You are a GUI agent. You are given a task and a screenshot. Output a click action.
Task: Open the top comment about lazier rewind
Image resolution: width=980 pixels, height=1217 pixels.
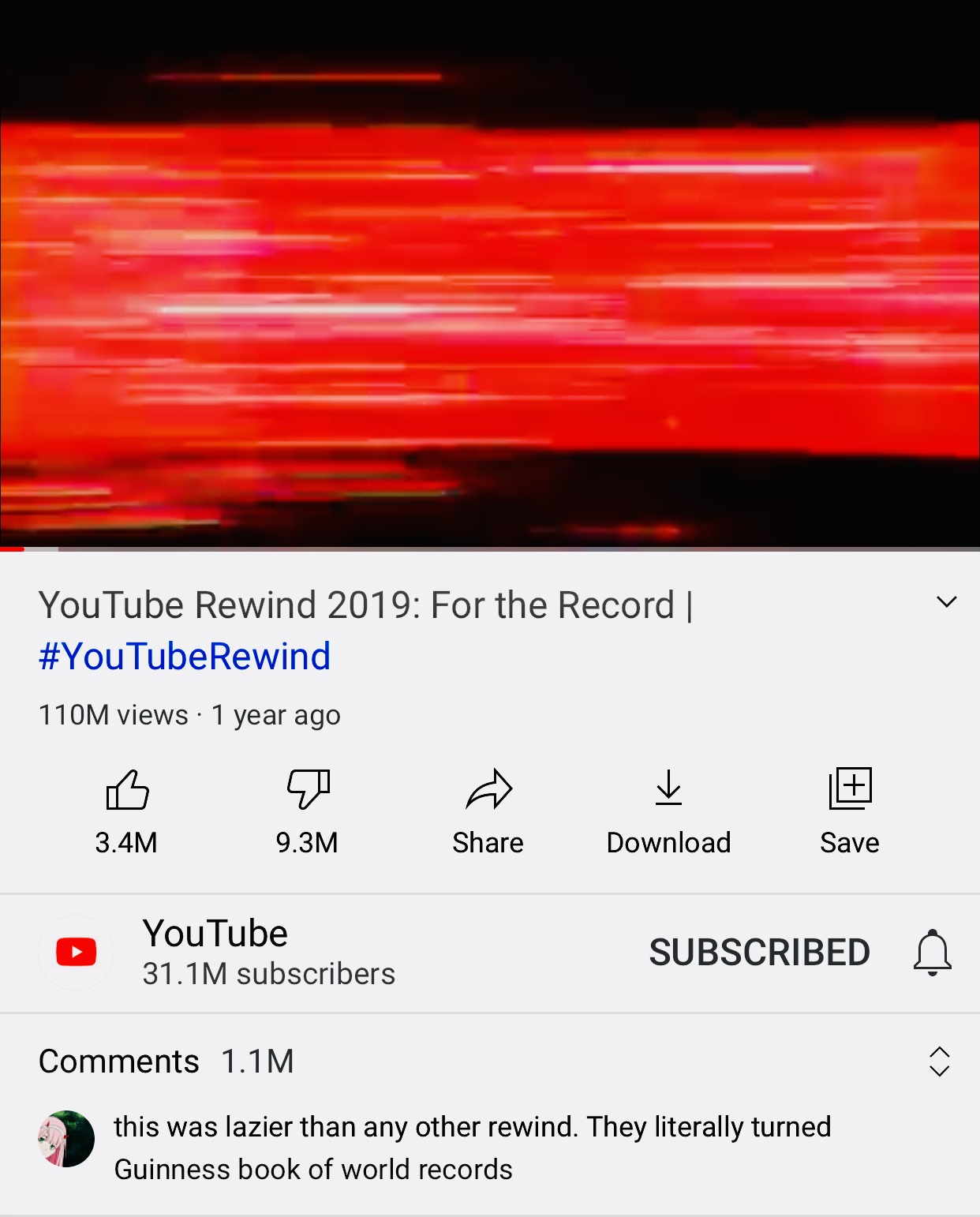(472, 1148)
